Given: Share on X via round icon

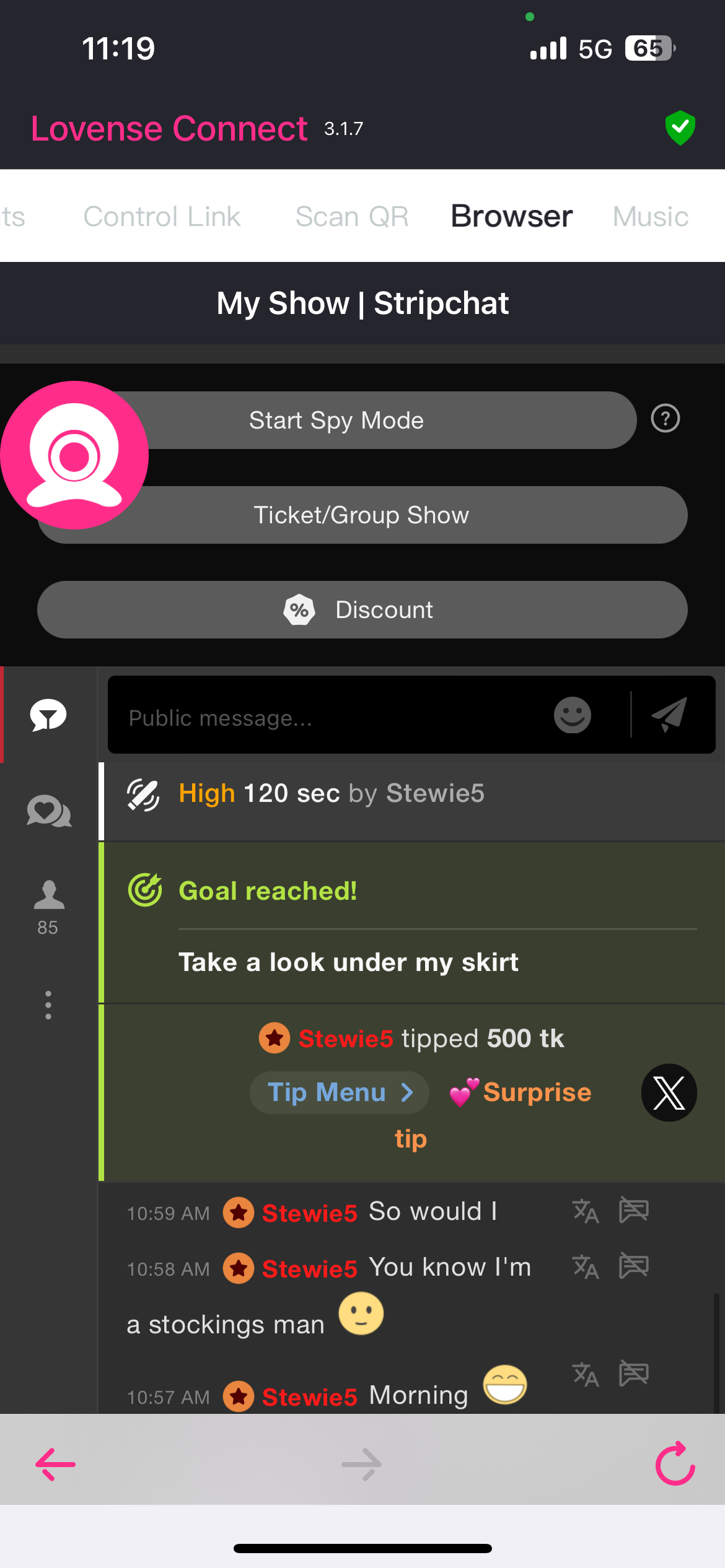Looking at the screenshot, I should coord(669,1092).
